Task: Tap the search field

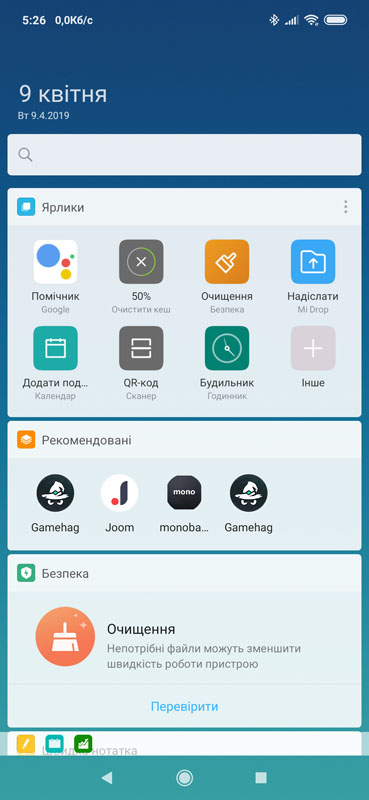Action: pos(184,155)
